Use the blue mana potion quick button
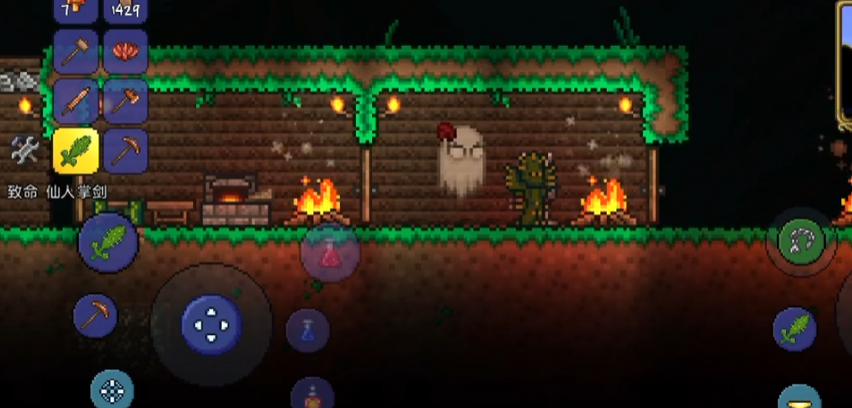Screen dimensions: 852x408 308,329
